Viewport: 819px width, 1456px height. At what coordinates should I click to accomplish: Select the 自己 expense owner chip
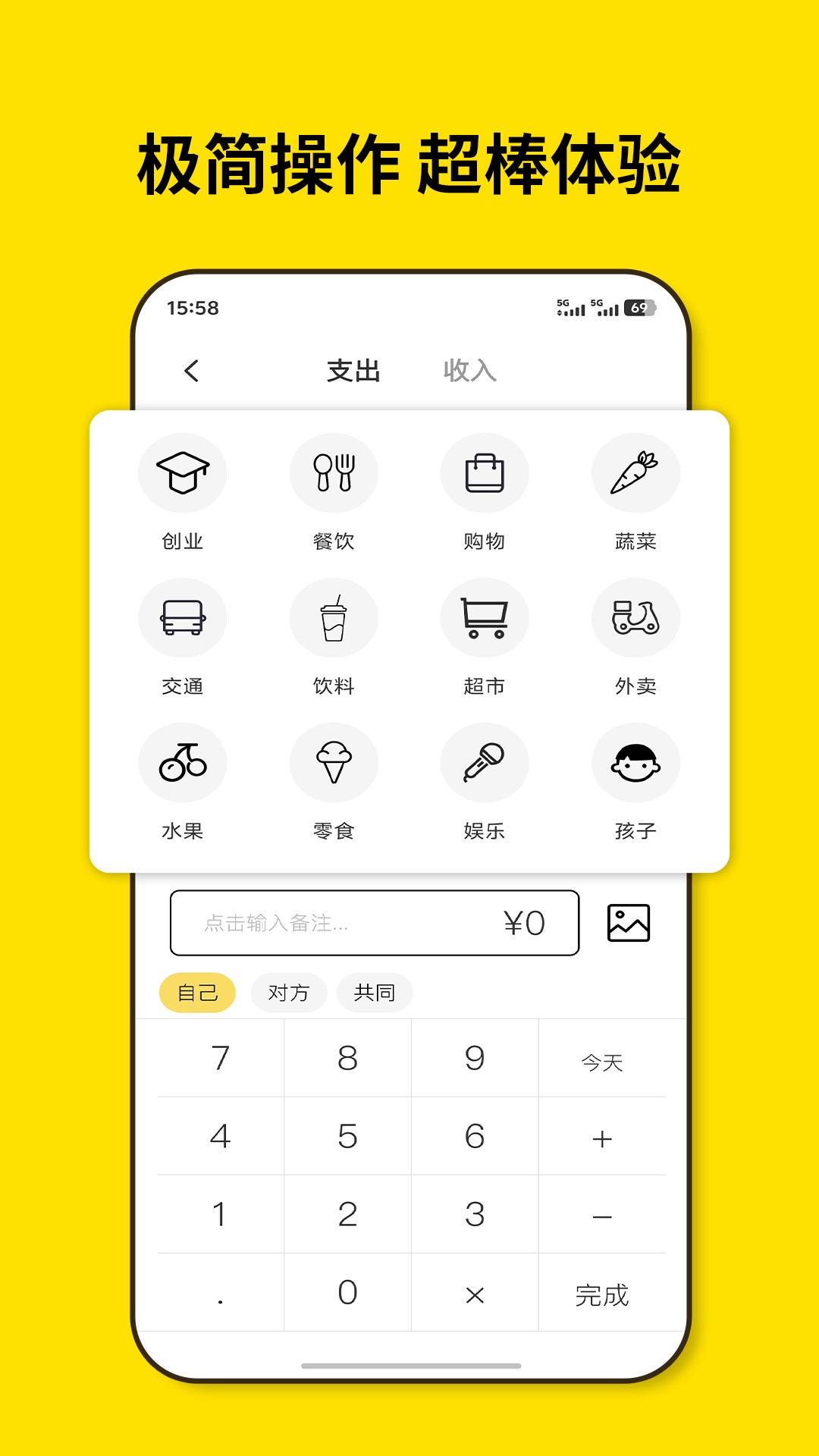197,992
